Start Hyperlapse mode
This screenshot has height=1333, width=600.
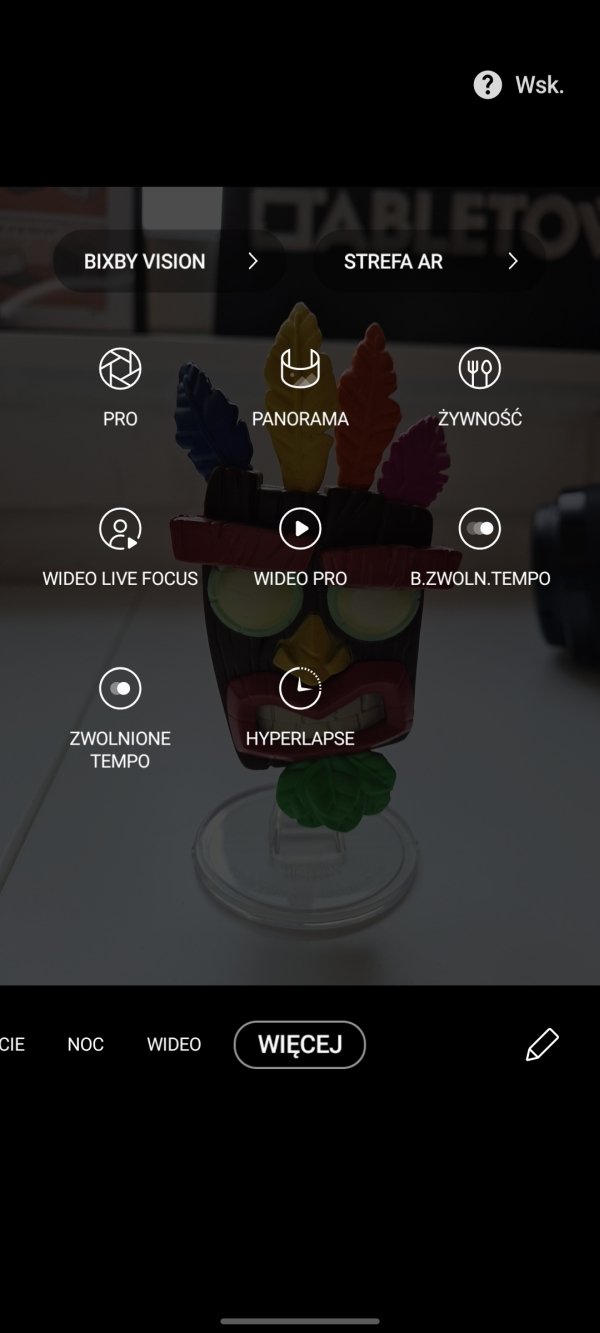300,707
